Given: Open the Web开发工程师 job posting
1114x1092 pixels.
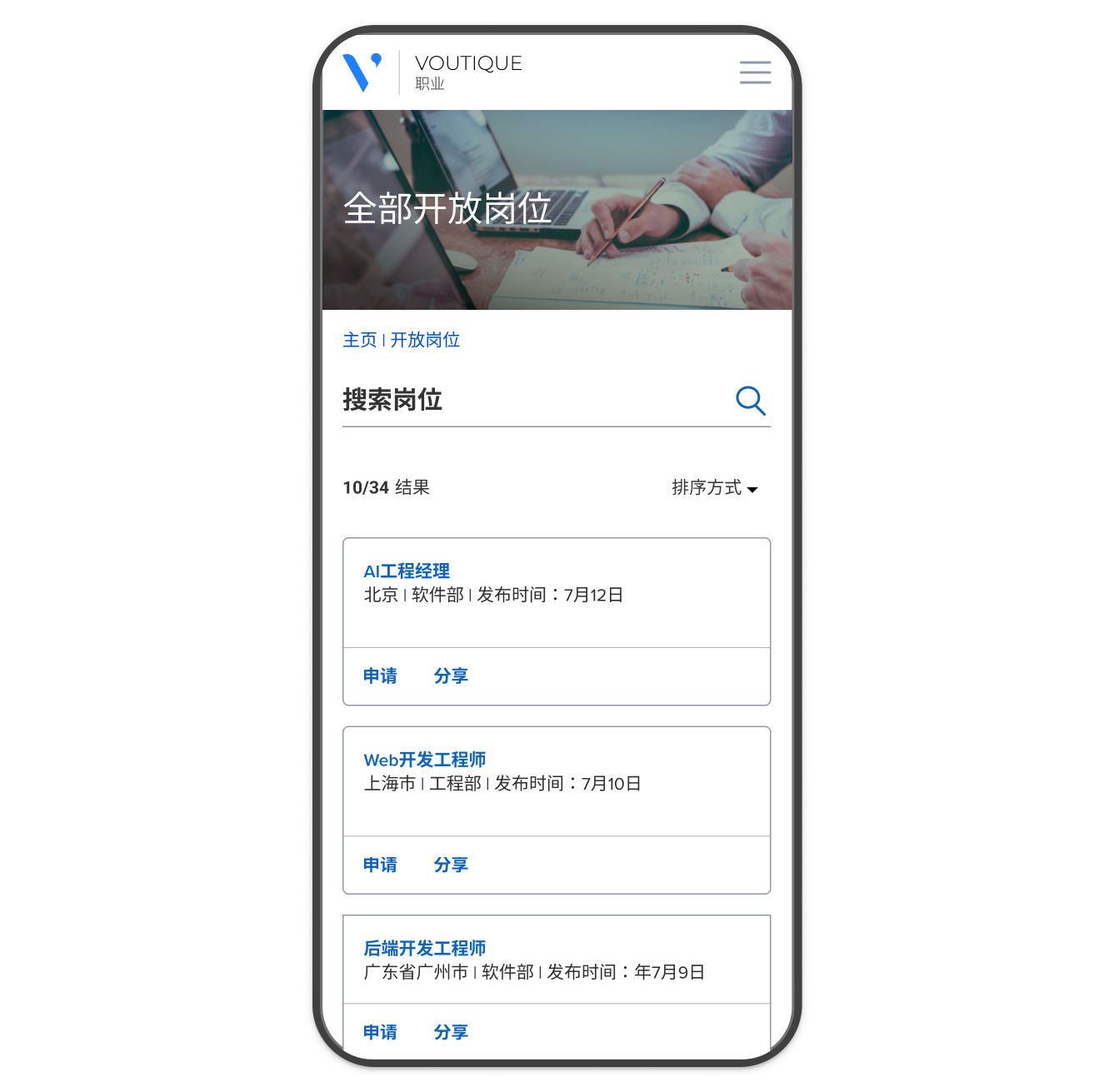Looking at the screenshot, I should [425, 760].
